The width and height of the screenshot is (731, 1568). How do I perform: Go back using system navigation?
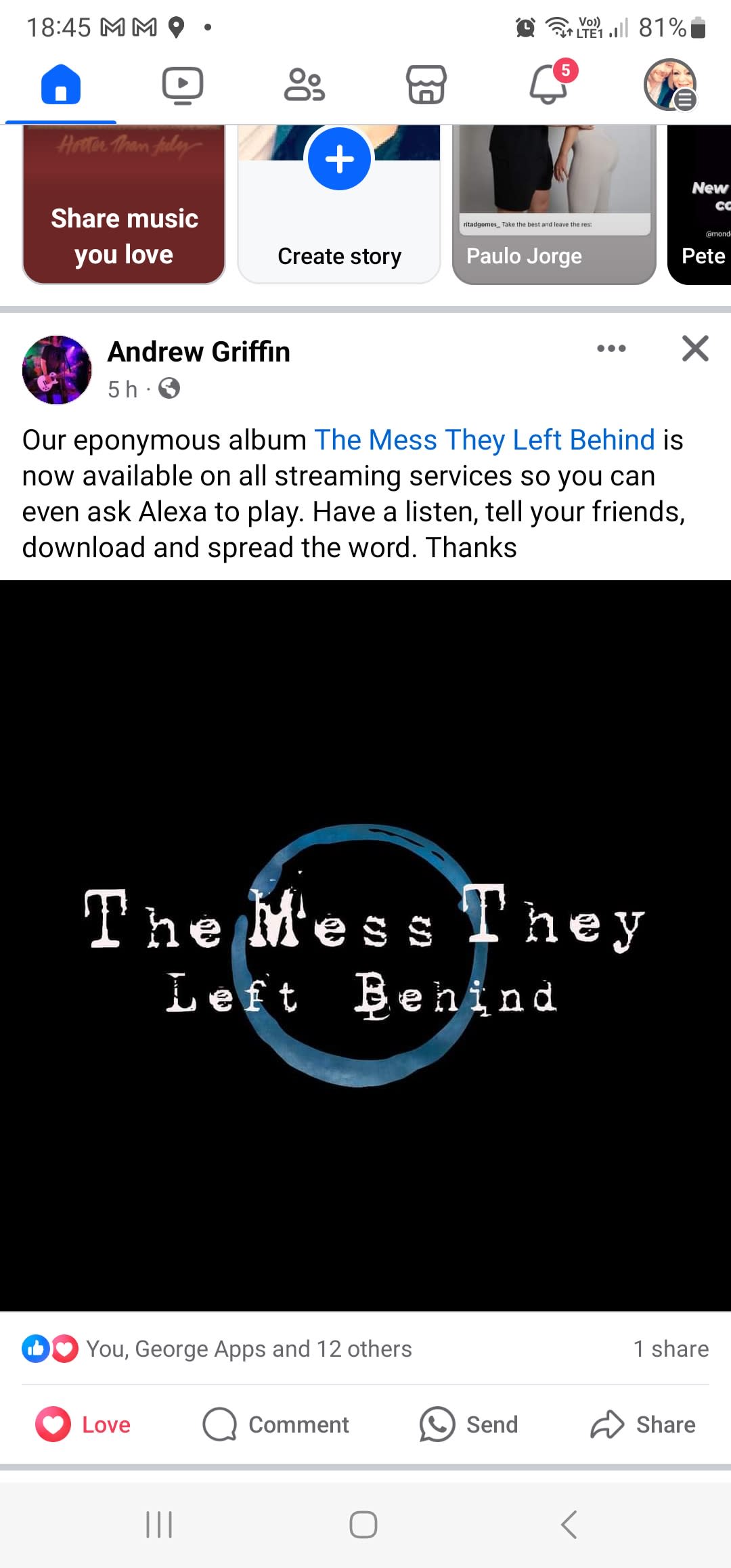[x=569, y=1525]
